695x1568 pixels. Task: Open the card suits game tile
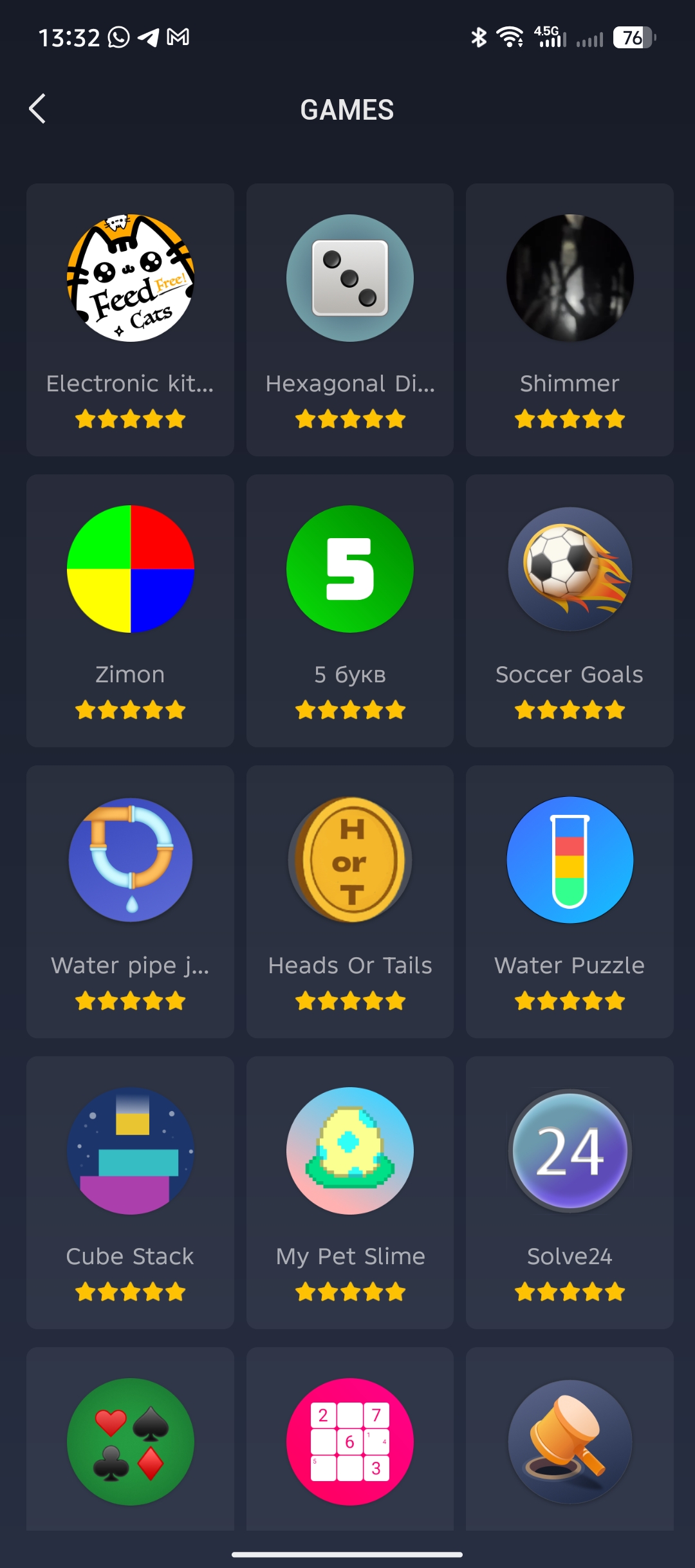click(131, 1442)
